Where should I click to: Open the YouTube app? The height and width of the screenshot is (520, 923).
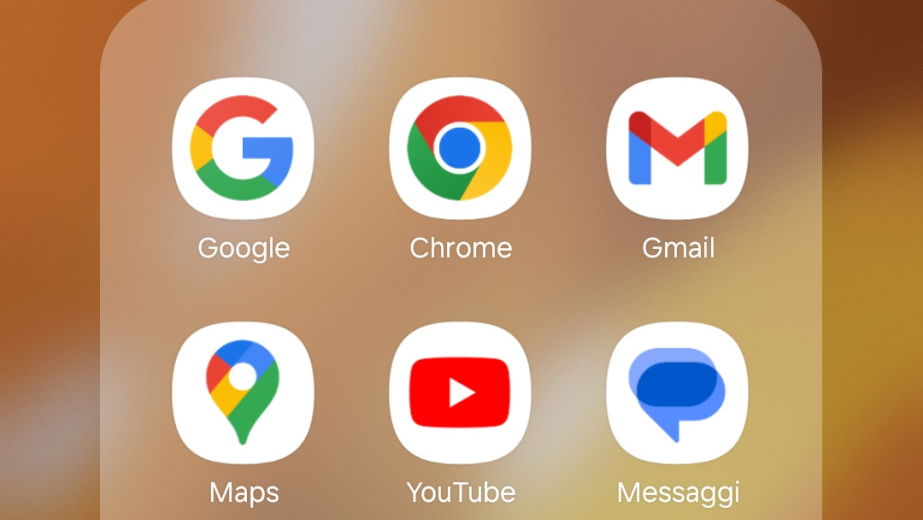click(460, 393)
